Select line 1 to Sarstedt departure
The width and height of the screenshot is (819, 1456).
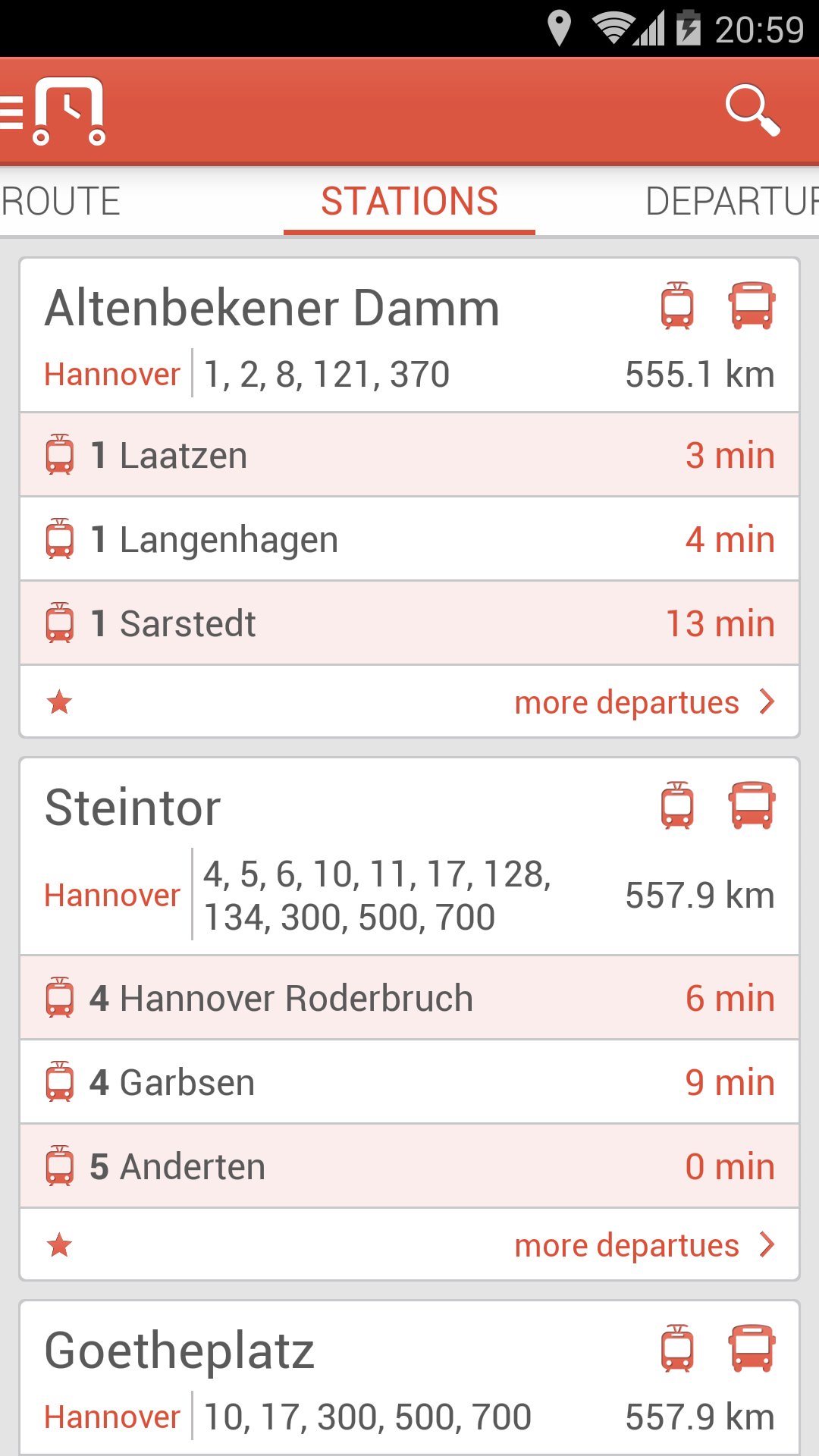(409, 624)
